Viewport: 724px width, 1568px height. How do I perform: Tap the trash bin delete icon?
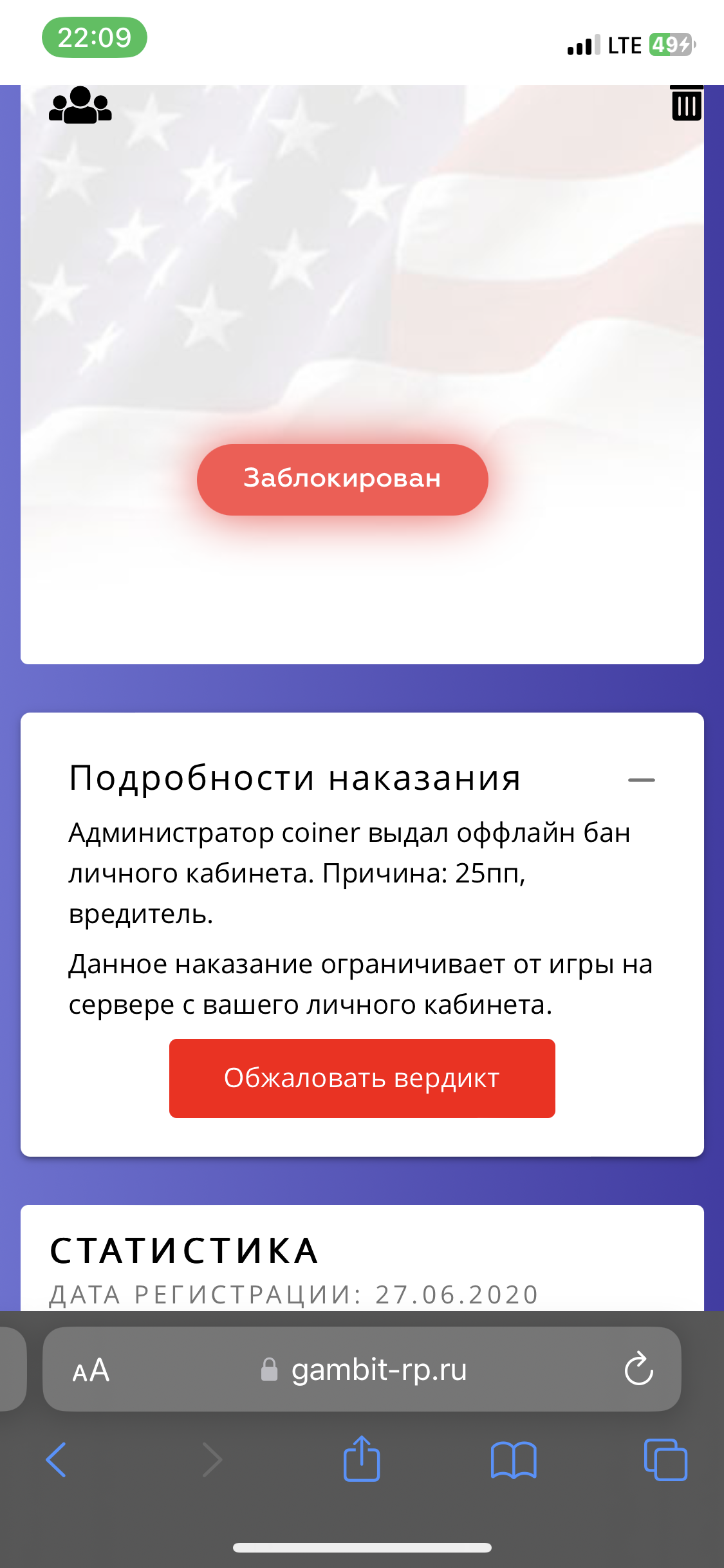pyautogui.click(x=686, y=103)
